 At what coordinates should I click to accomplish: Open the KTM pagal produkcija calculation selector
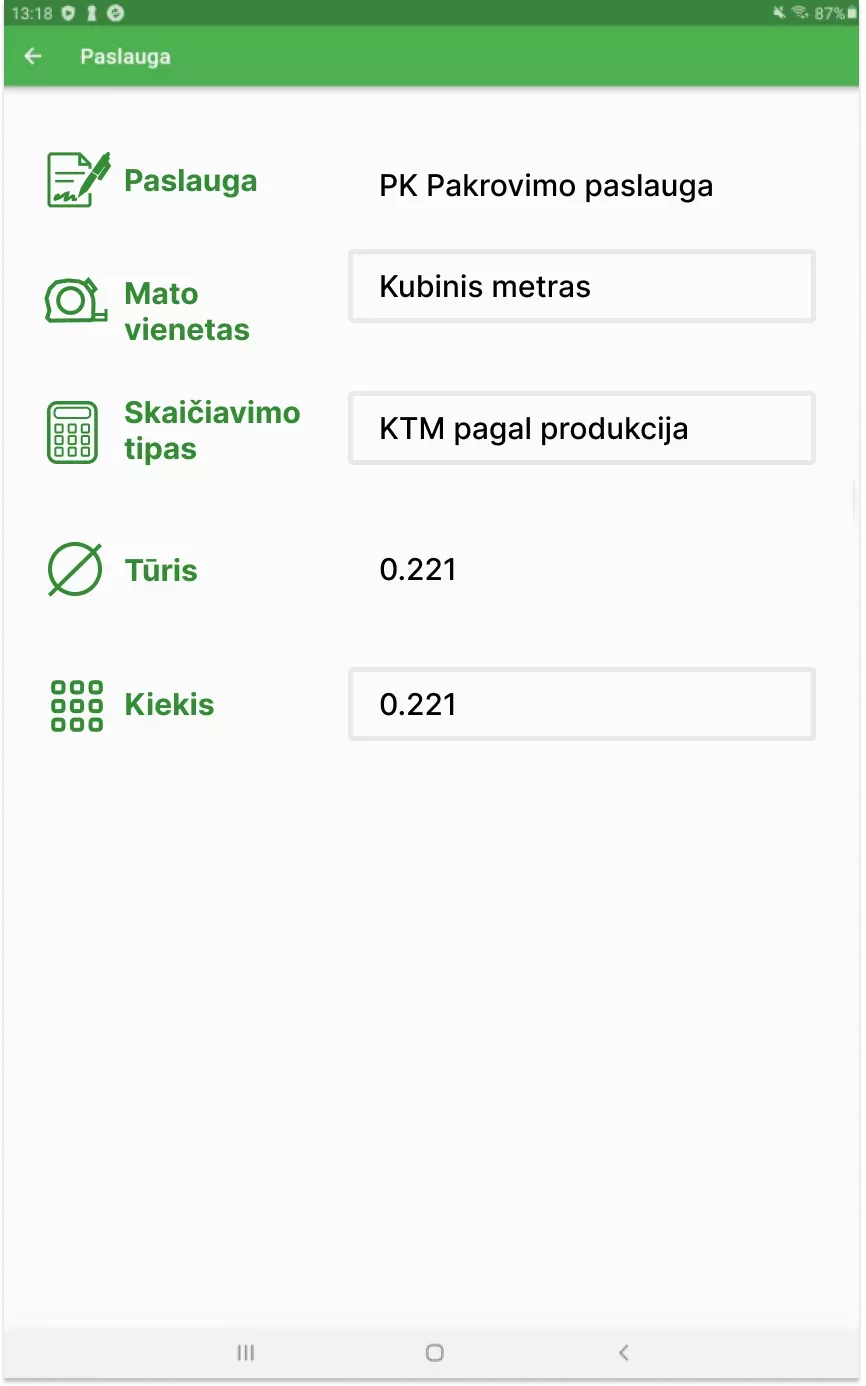(580, 428)
